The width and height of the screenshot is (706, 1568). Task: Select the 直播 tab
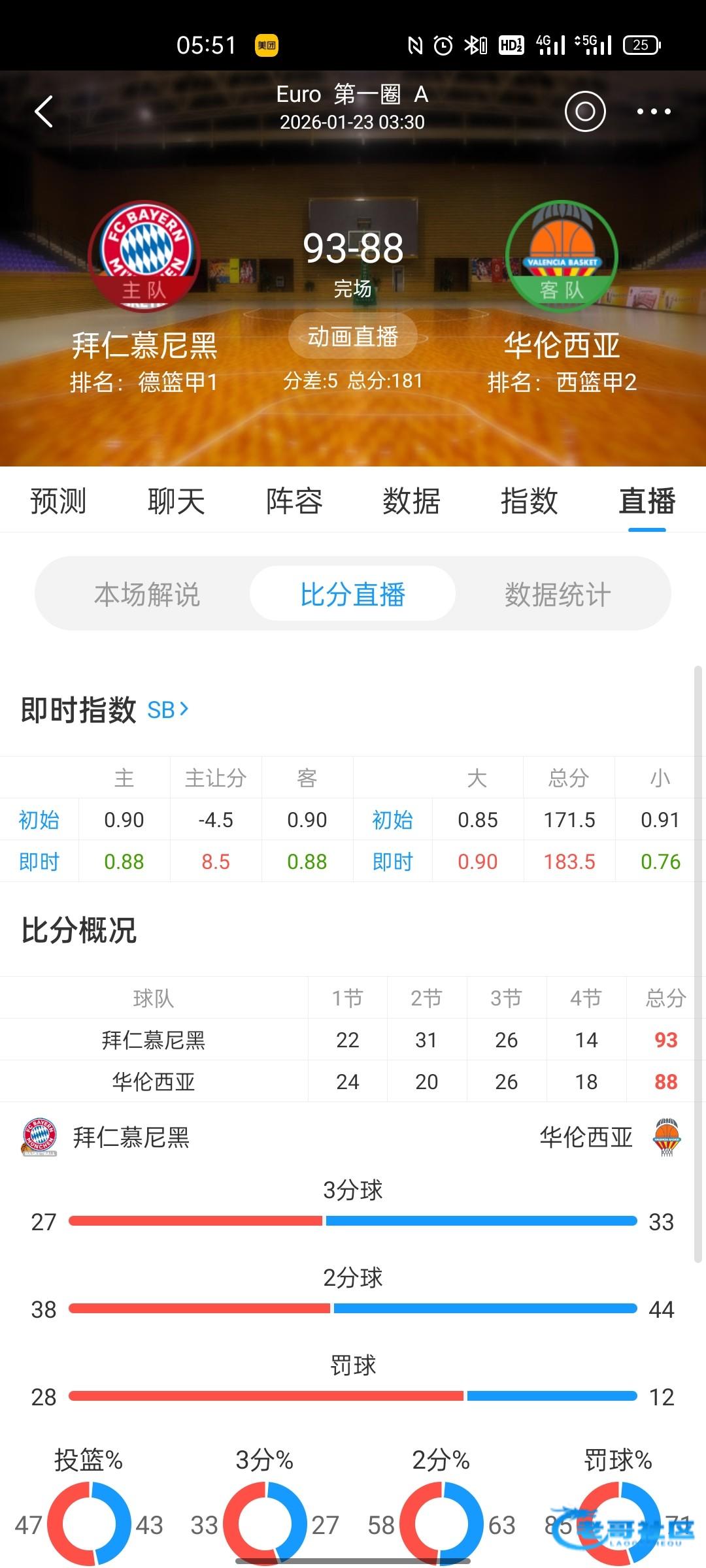click(647, 501)
